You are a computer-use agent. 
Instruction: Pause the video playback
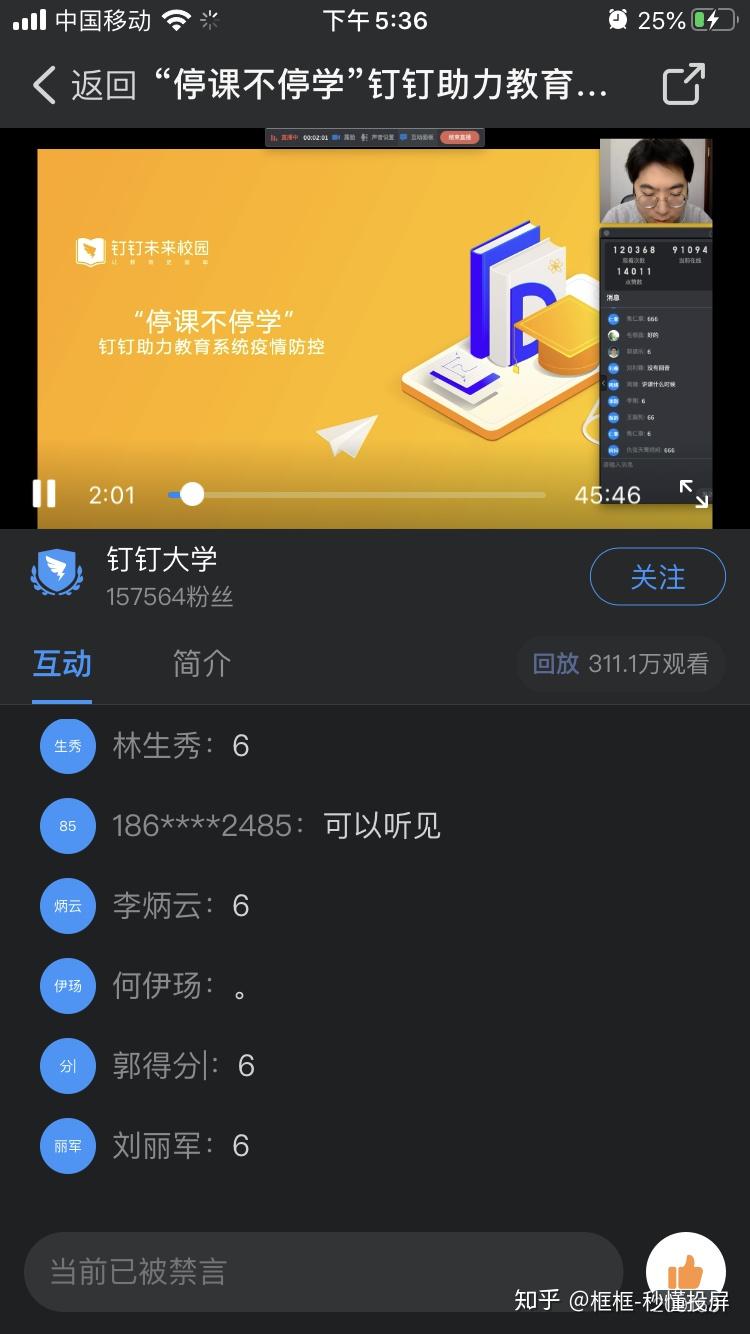click(x=45, y=494)
